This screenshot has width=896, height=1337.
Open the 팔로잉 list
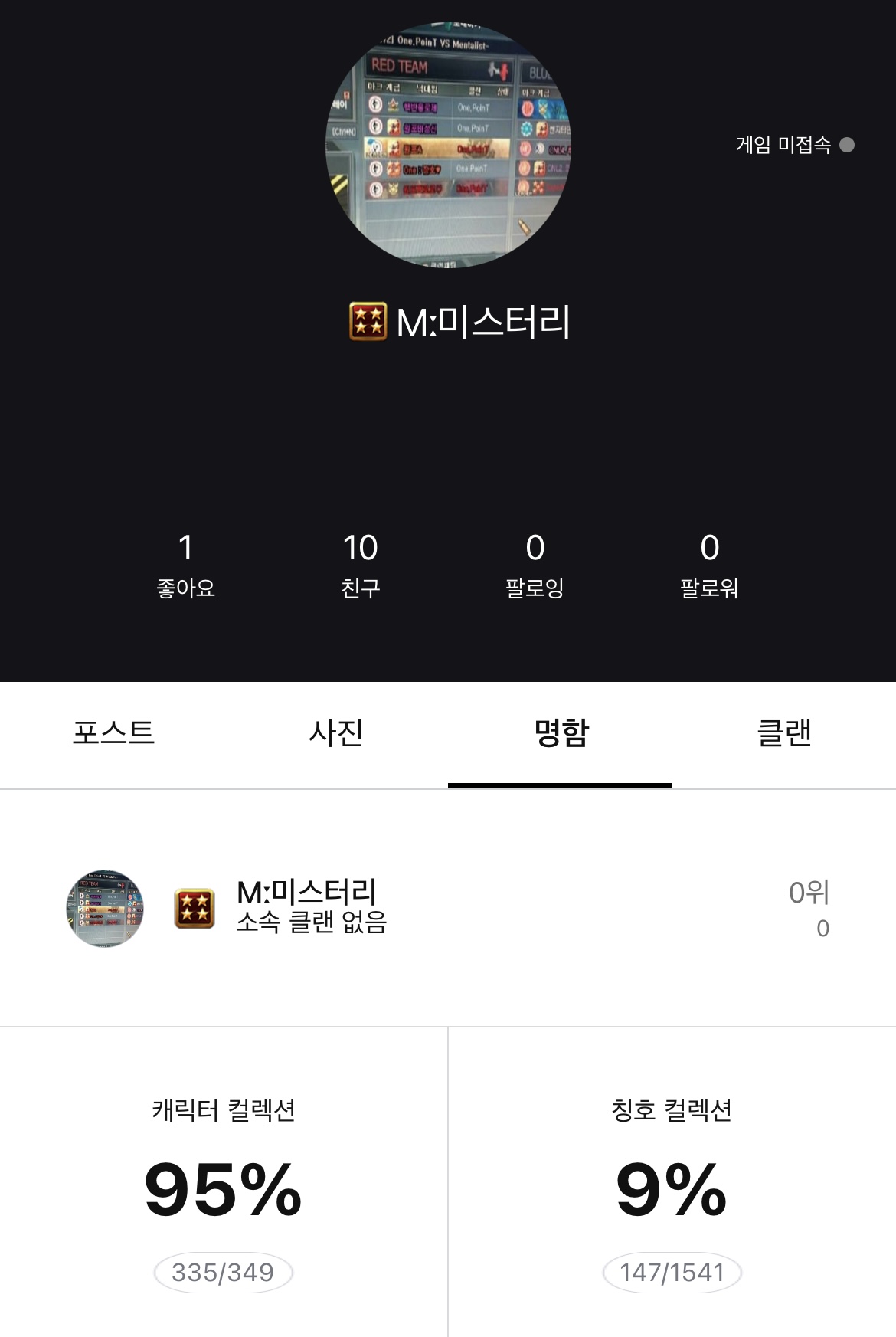[x=535, y=565]
